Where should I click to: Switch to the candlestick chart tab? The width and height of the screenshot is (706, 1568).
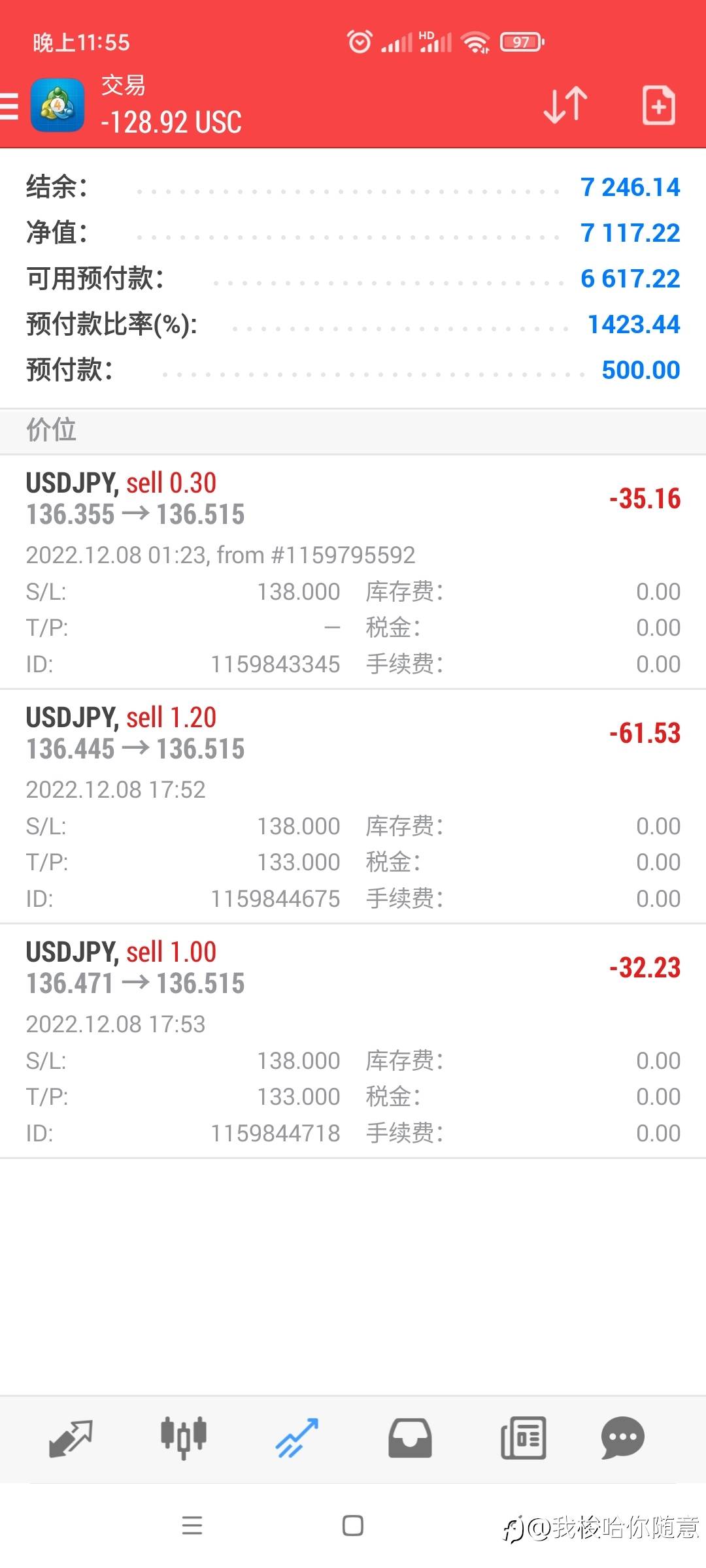pos(184,1438)
